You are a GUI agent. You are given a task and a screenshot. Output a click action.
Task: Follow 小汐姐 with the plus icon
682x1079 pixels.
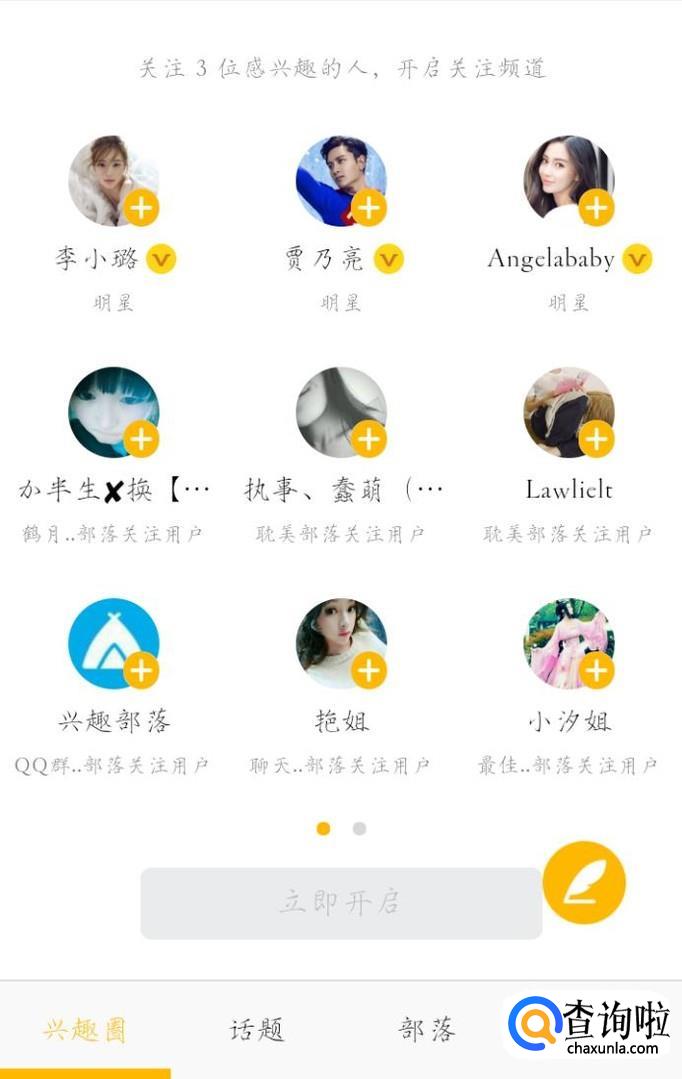(597, 670)
